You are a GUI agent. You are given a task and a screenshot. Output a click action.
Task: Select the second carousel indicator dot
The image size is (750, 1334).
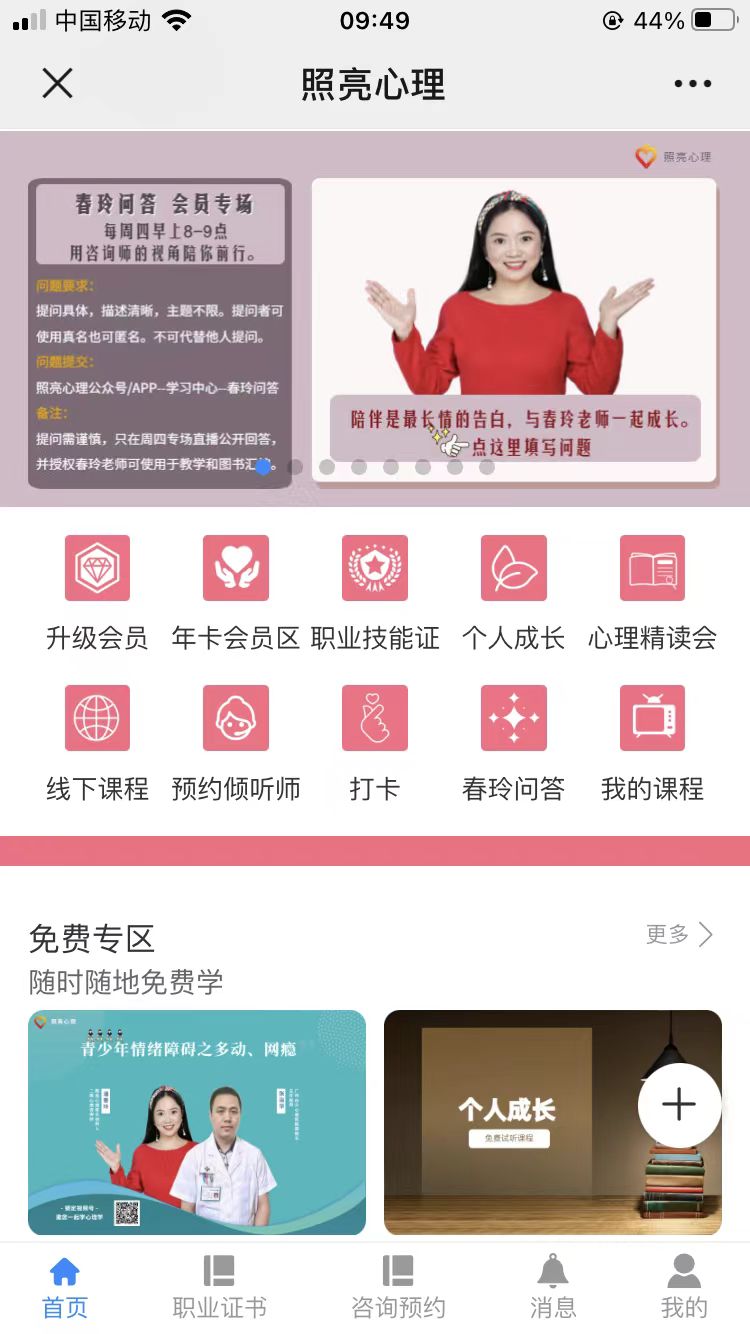[296, 466]
